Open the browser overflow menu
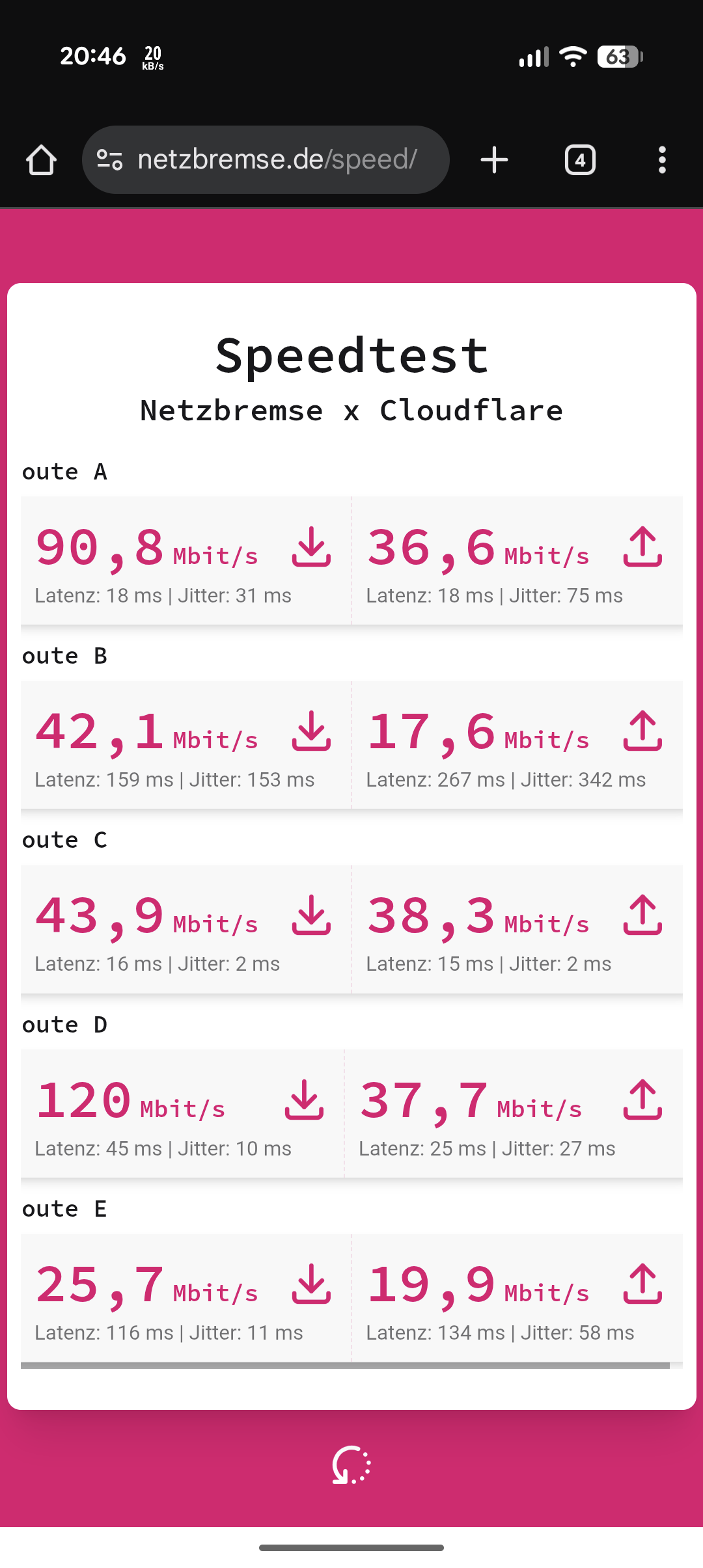 [662, 160]
